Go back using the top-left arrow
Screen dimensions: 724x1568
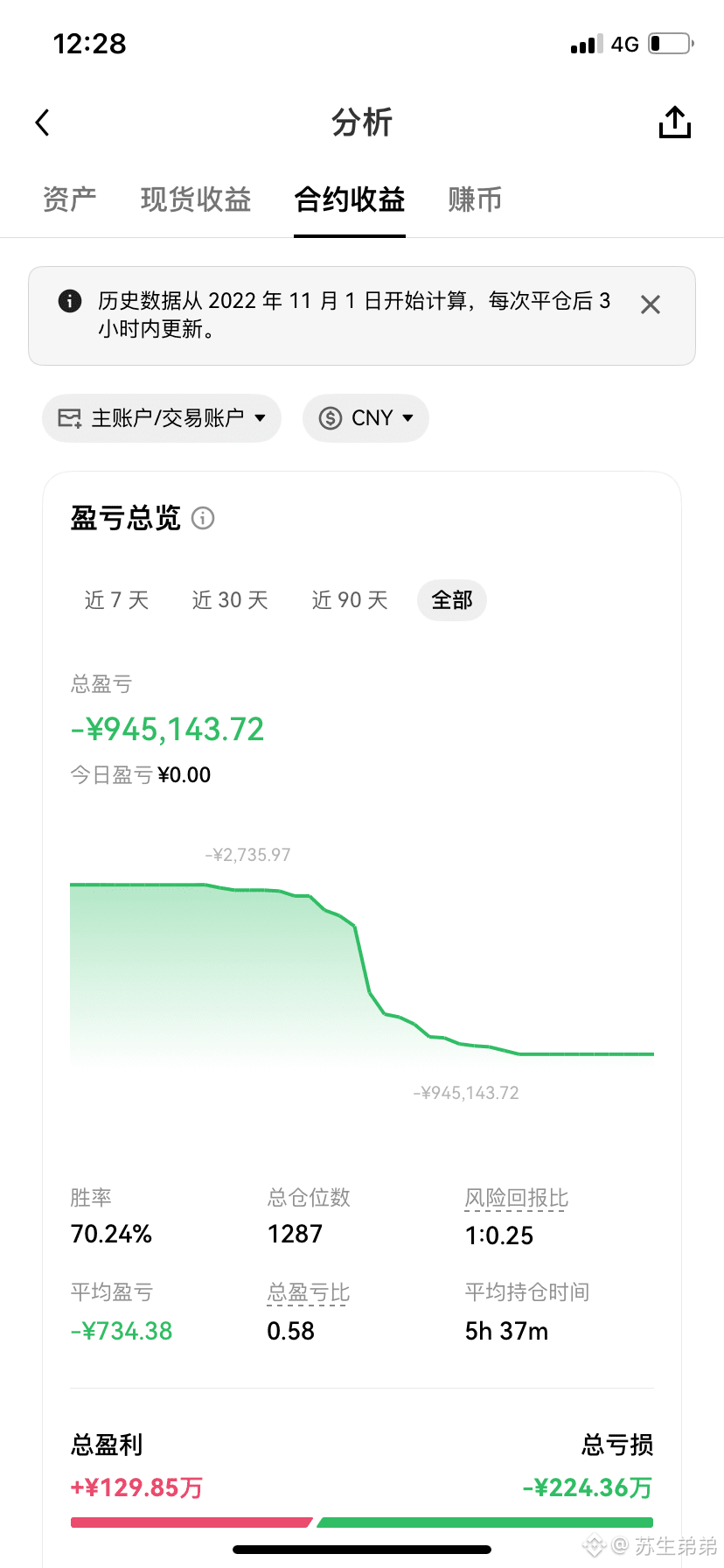click(x=42, y=122)
